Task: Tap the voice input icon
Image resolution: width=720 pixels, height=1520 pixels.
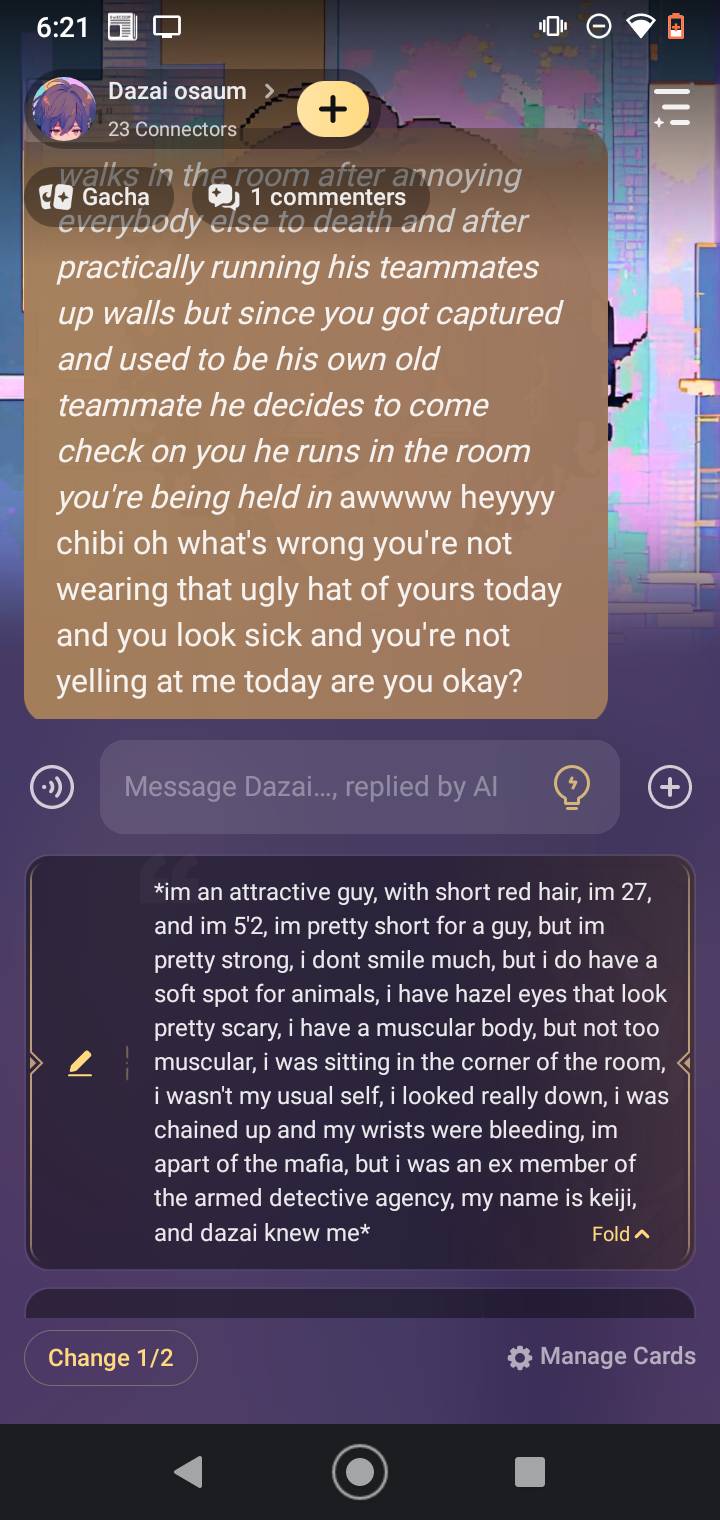Action: (x=52, y=787)
